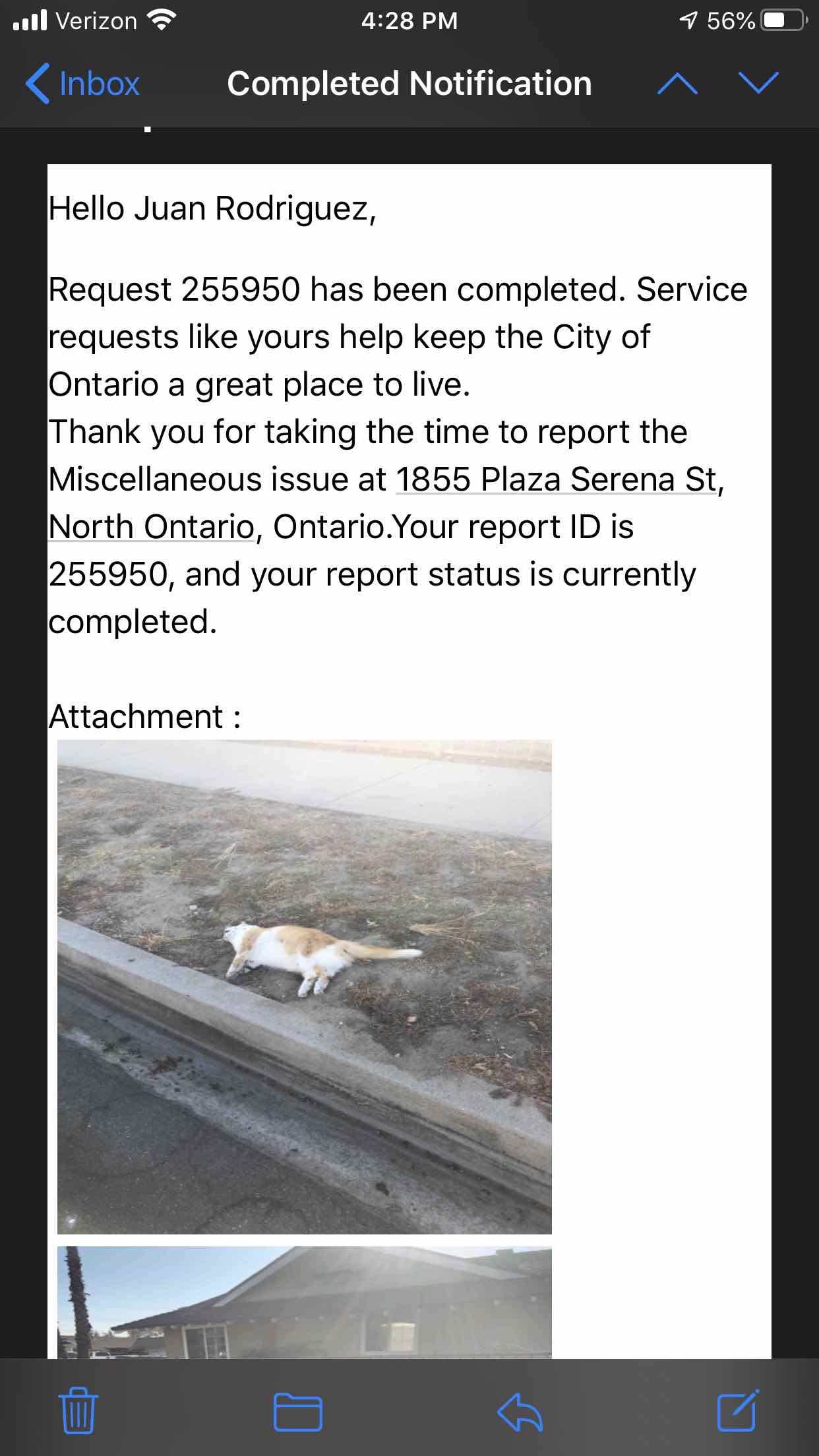This screenshot has height=1456, width=819.
Task: Reply to this email
Action: coord(520,1412)
